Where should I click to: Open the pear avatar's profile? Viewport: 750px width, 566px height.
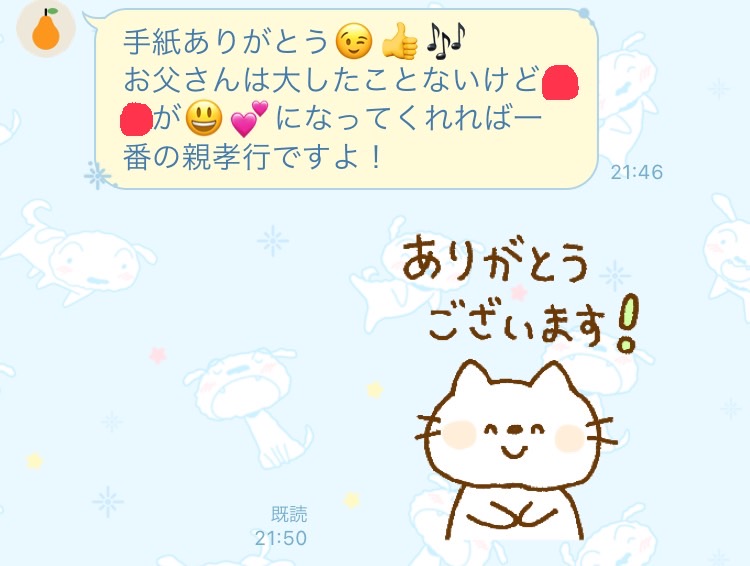coord(46,29)
